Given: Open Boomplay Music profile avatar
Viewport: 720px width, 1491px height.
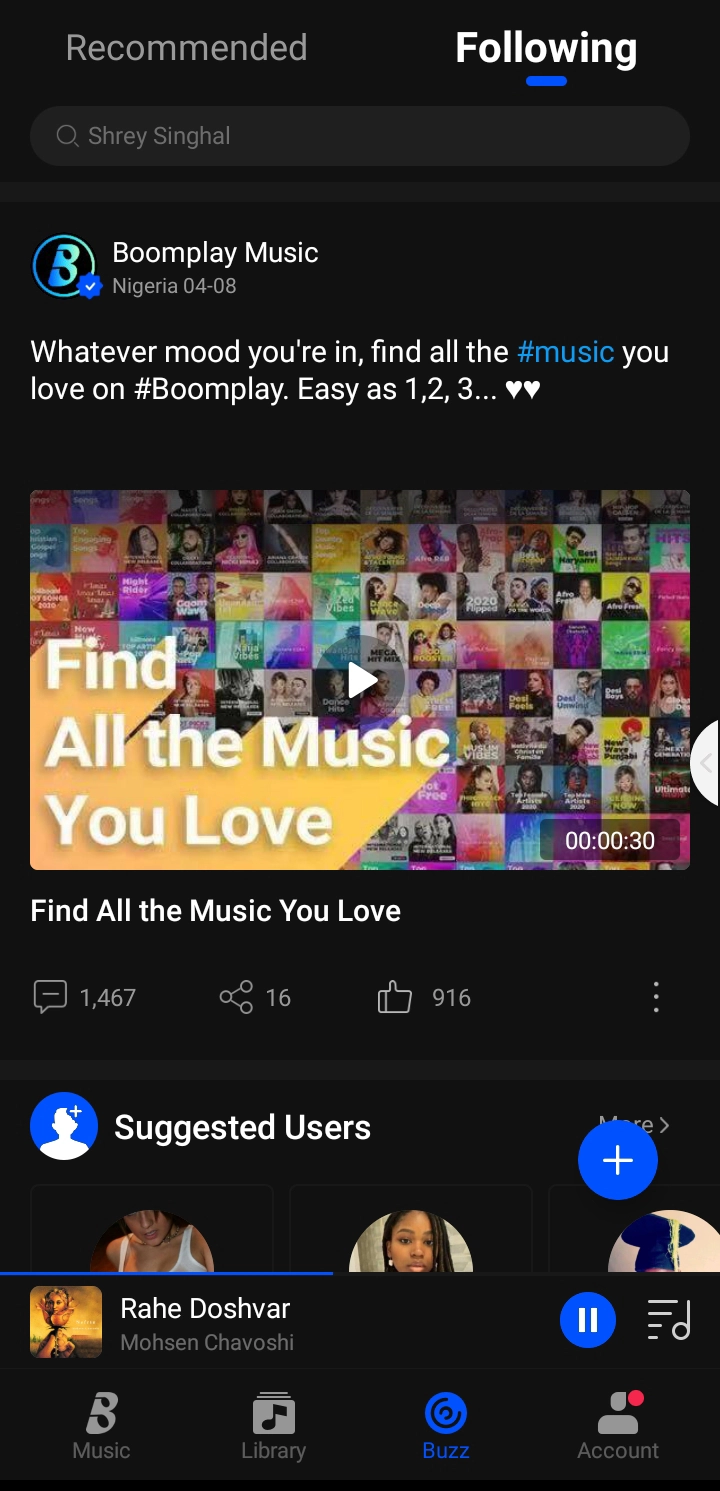Looking at the screenshot, I should click(64, 267).
